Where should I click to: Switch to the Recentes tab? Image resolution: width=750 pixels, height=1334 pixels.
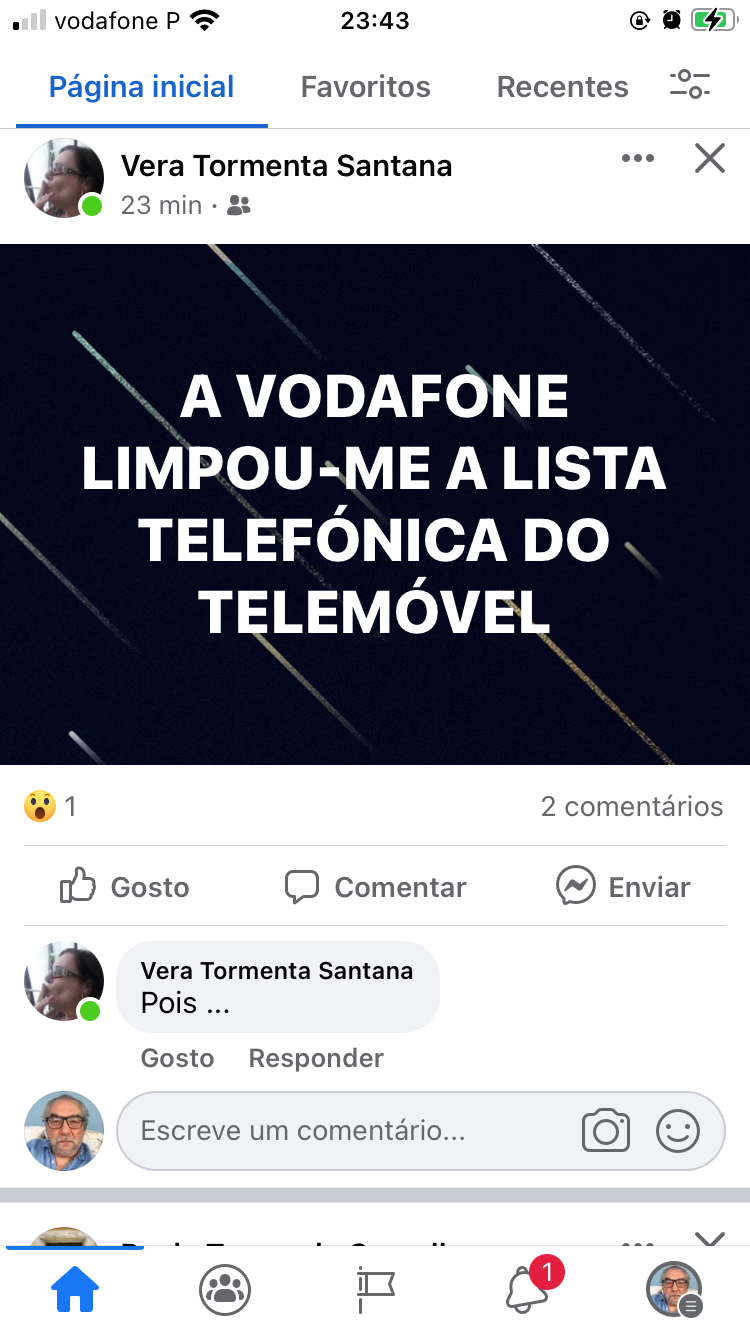562,87
